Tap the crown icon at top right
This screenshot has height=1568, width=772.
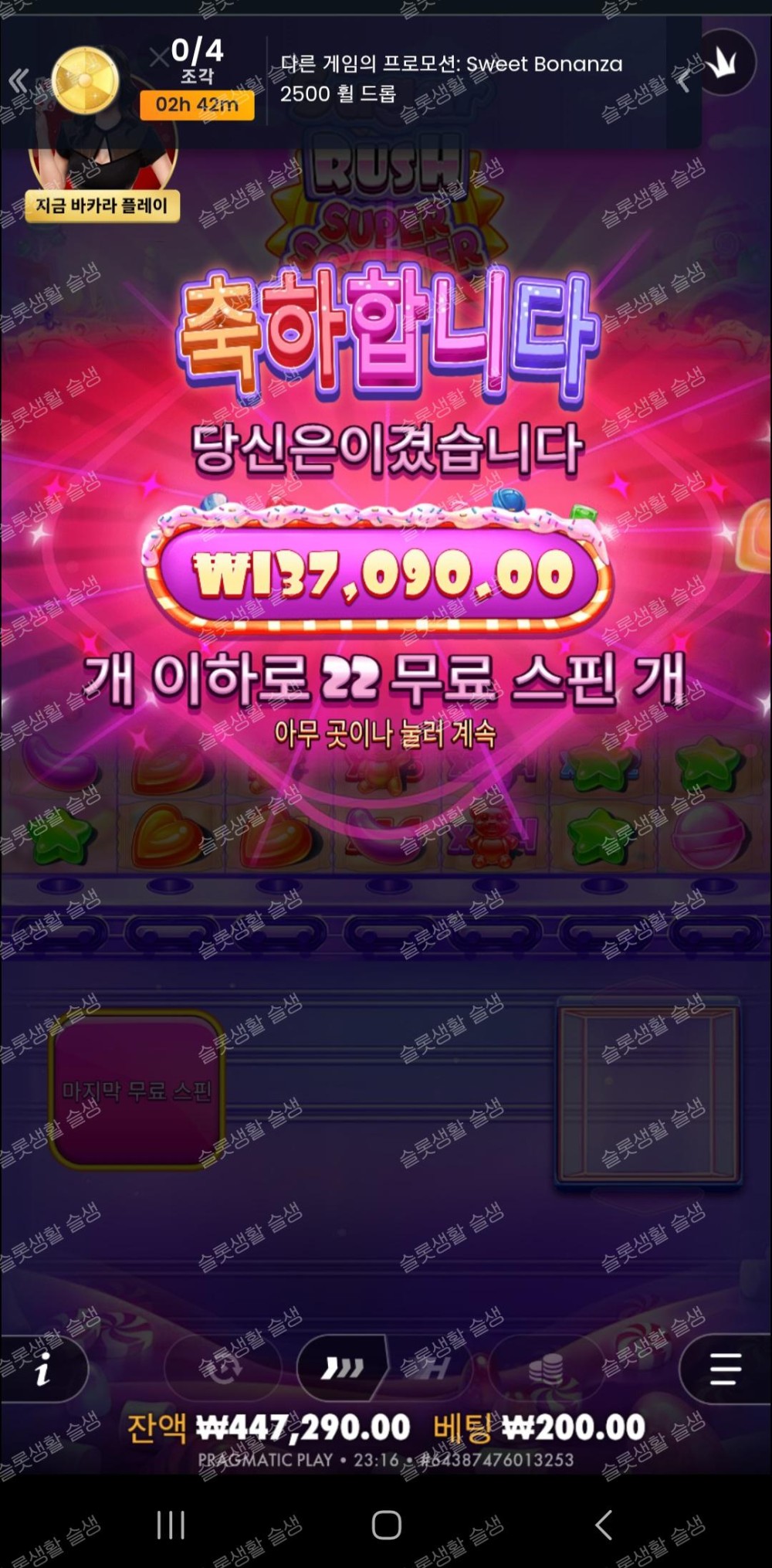pos(723,63)
